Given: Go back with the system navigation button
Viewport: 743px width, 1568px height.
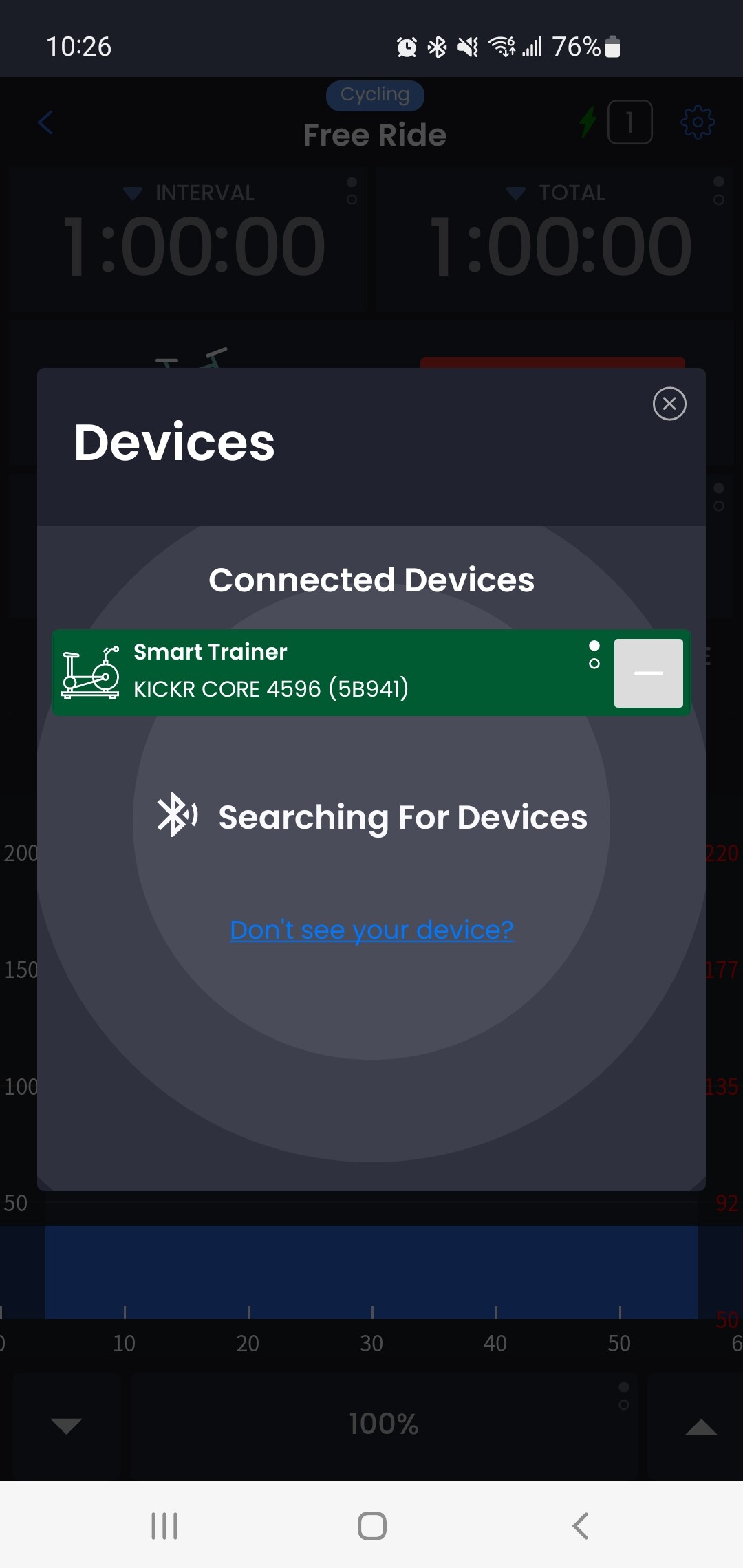Looking at the screenshot, I should coord(580,1525).
